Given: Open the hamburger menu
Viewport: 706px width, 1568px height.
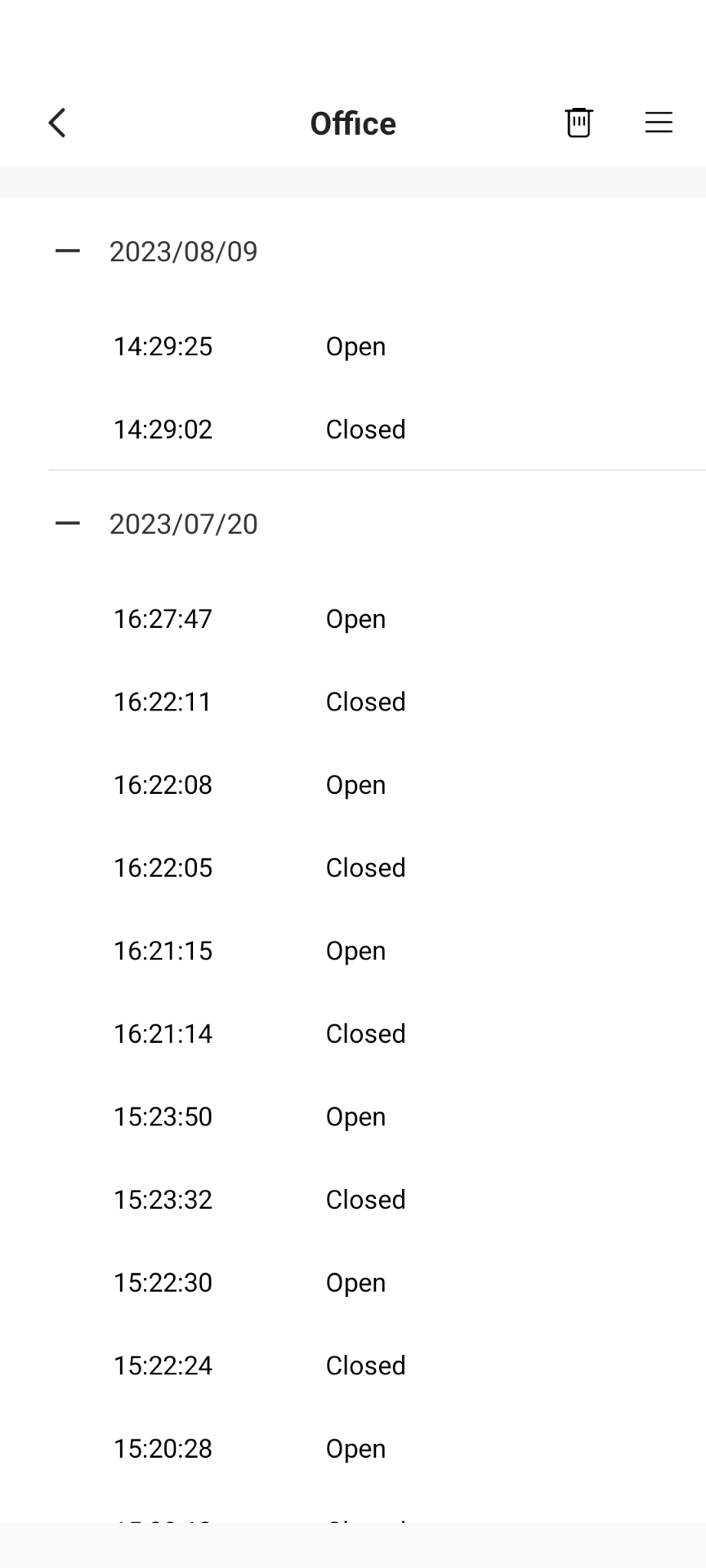Looking at the screenshot, I should (659, 123).
